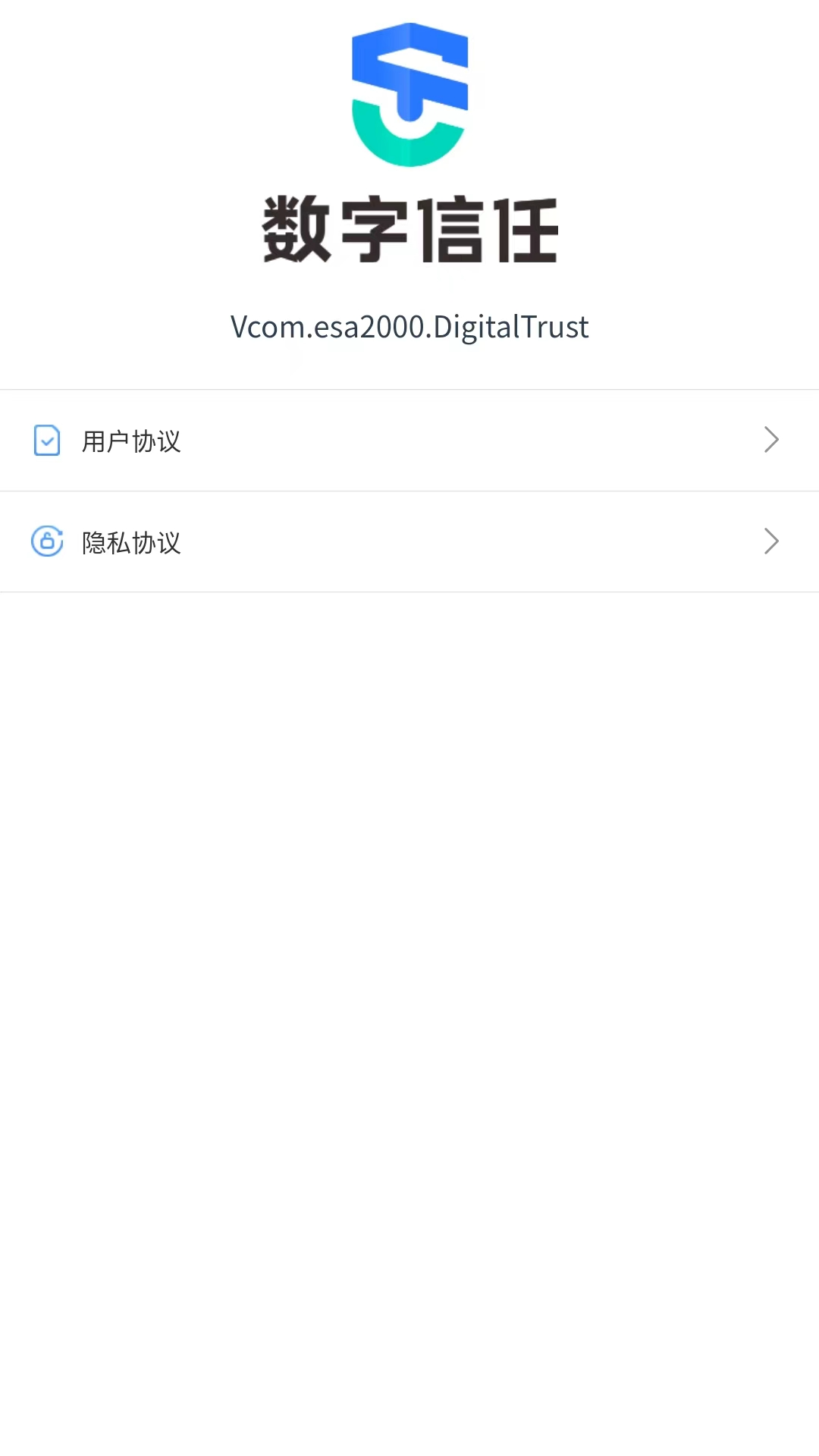Click the green portion of the app logo
The height and width of the screenshot is (1456, 819).
(409, 144)
